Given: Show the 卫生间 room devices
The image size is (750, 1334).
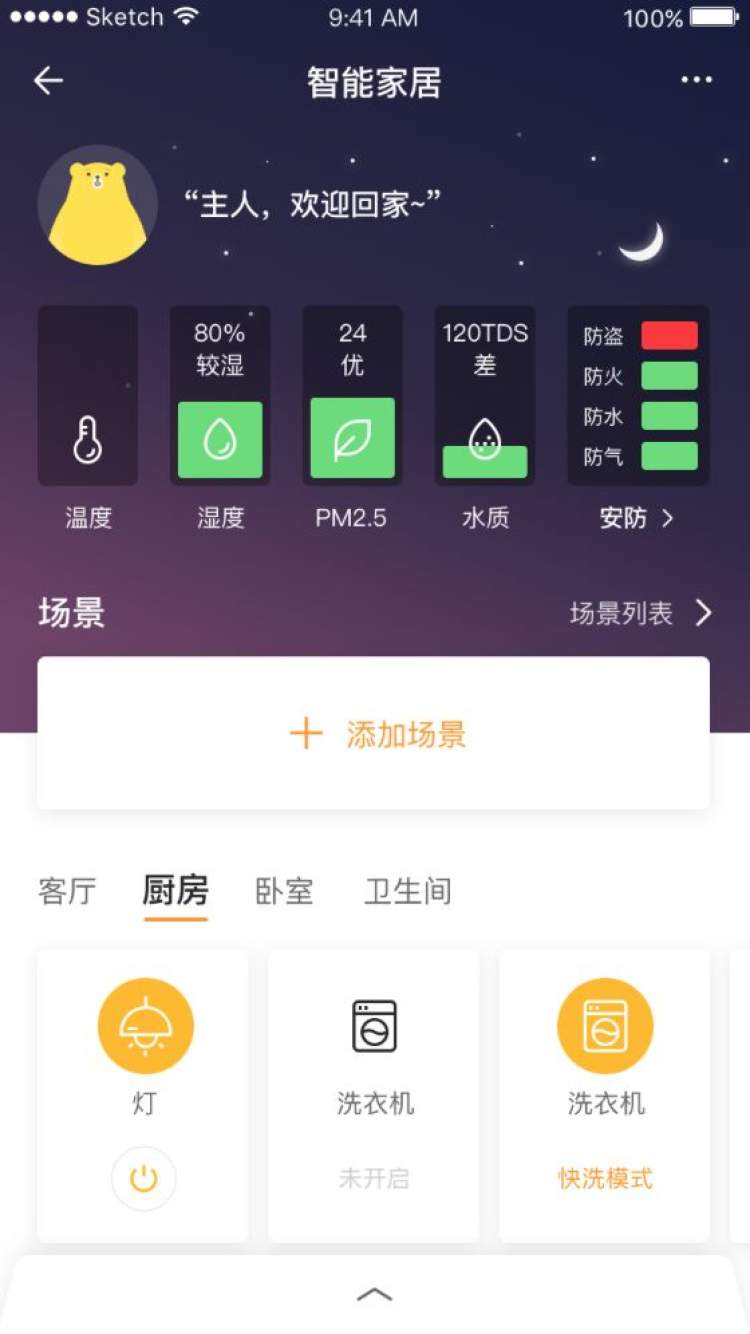Looking at the screenshot, I should [x=407, y=890].
